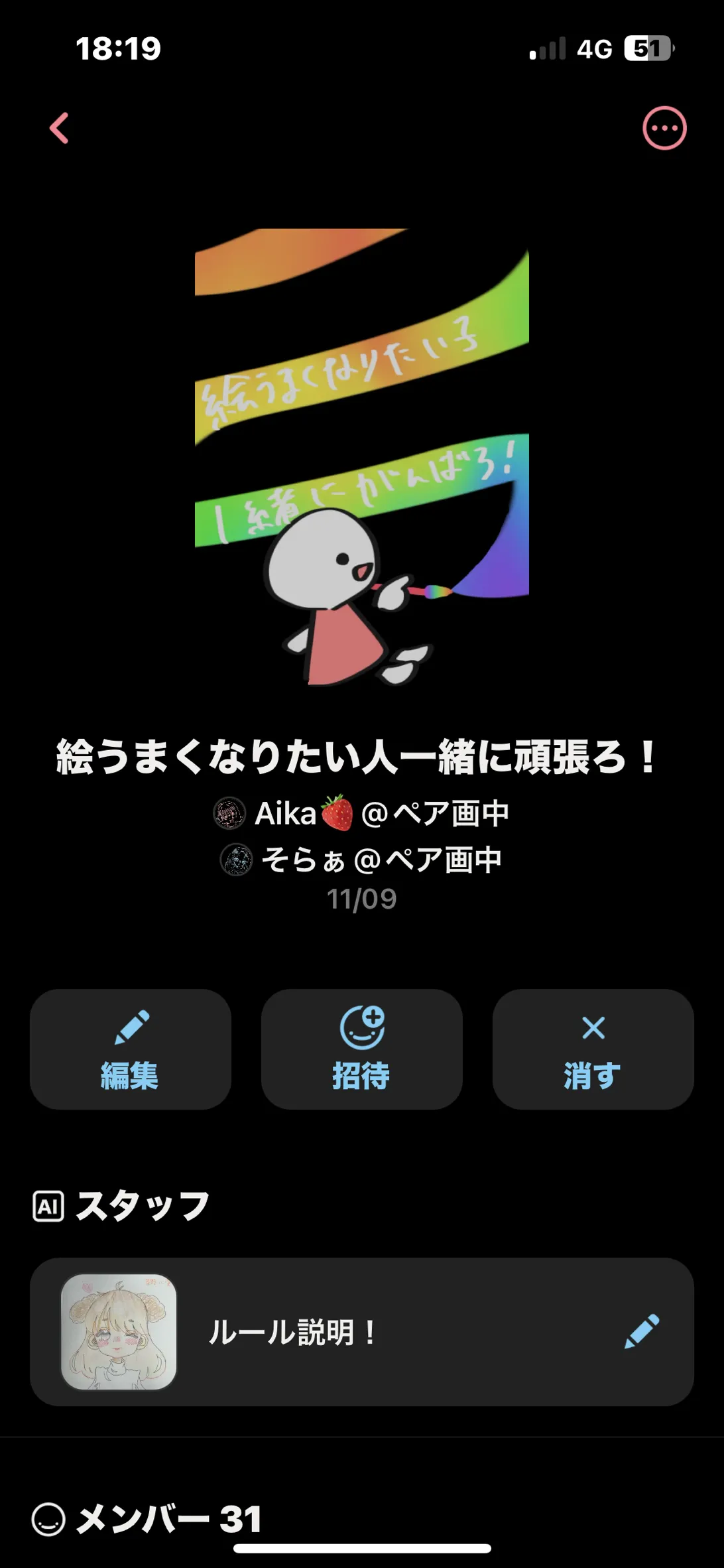Tap the 編集 edit button

click(x=130, y=1049)
